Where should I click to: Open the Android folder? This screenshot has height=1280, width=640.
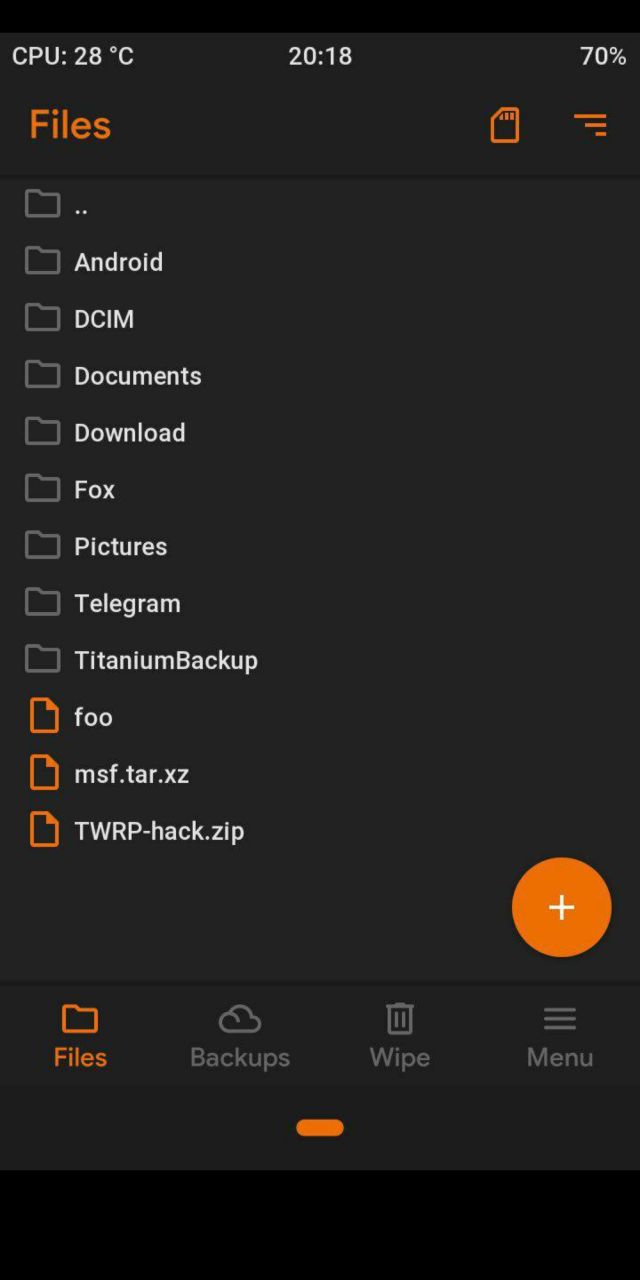click(320, 262)
